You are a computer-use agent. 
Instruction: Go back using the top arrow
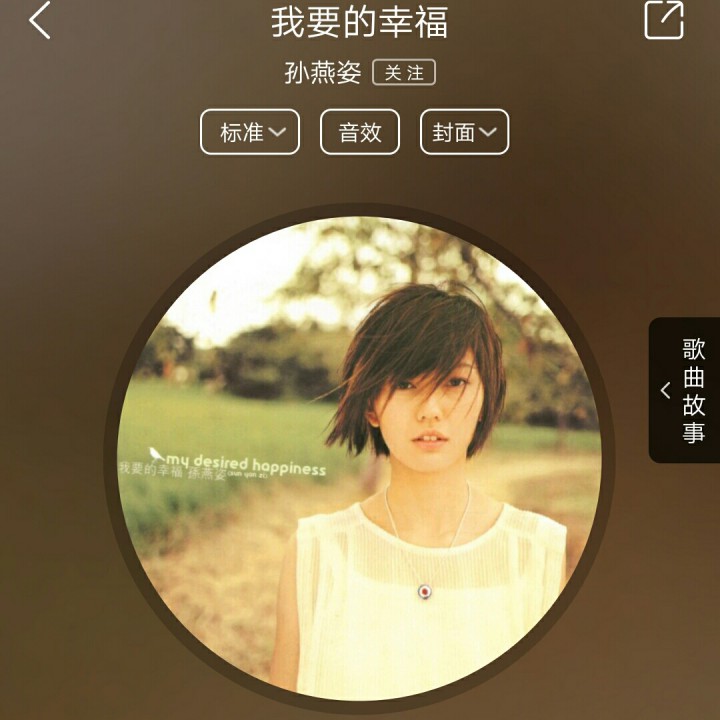click(39, 21)
